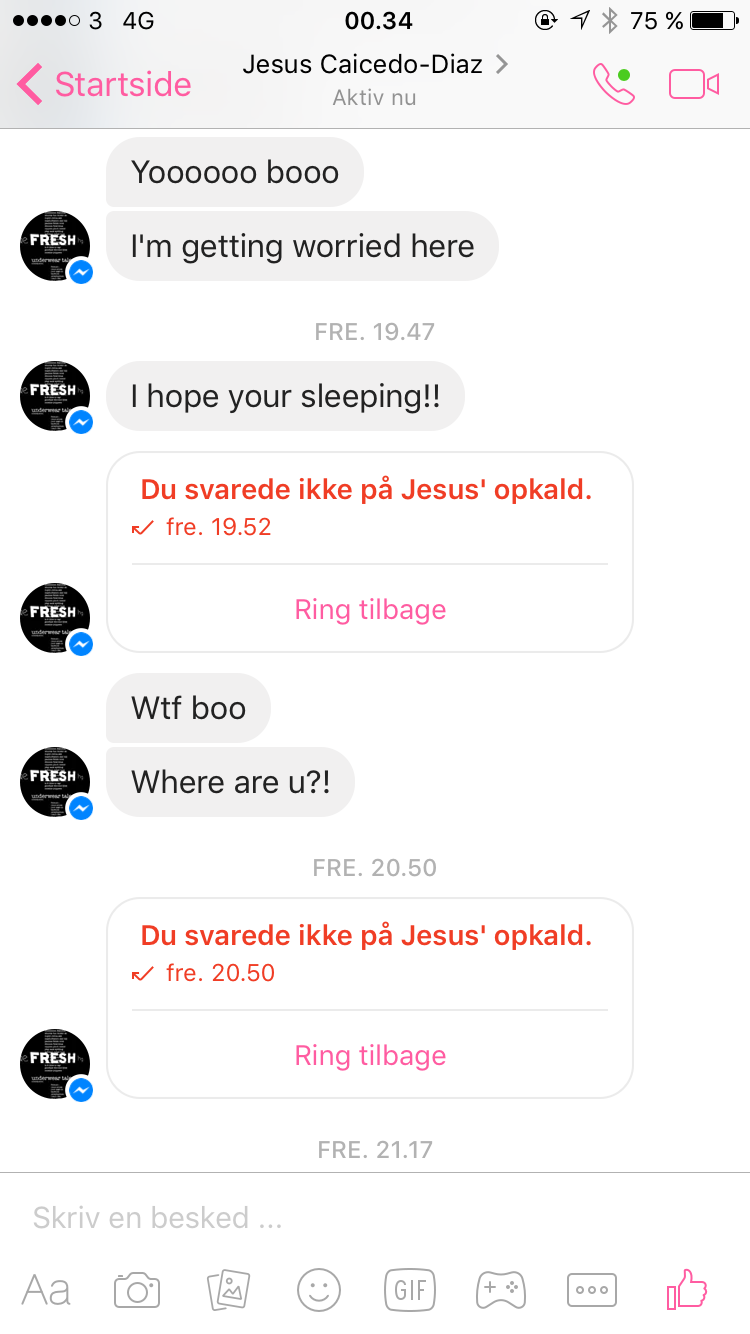Open more options with three dots
The width and height of the screenshot is (750, 1334).
(x=592, y=1290)
